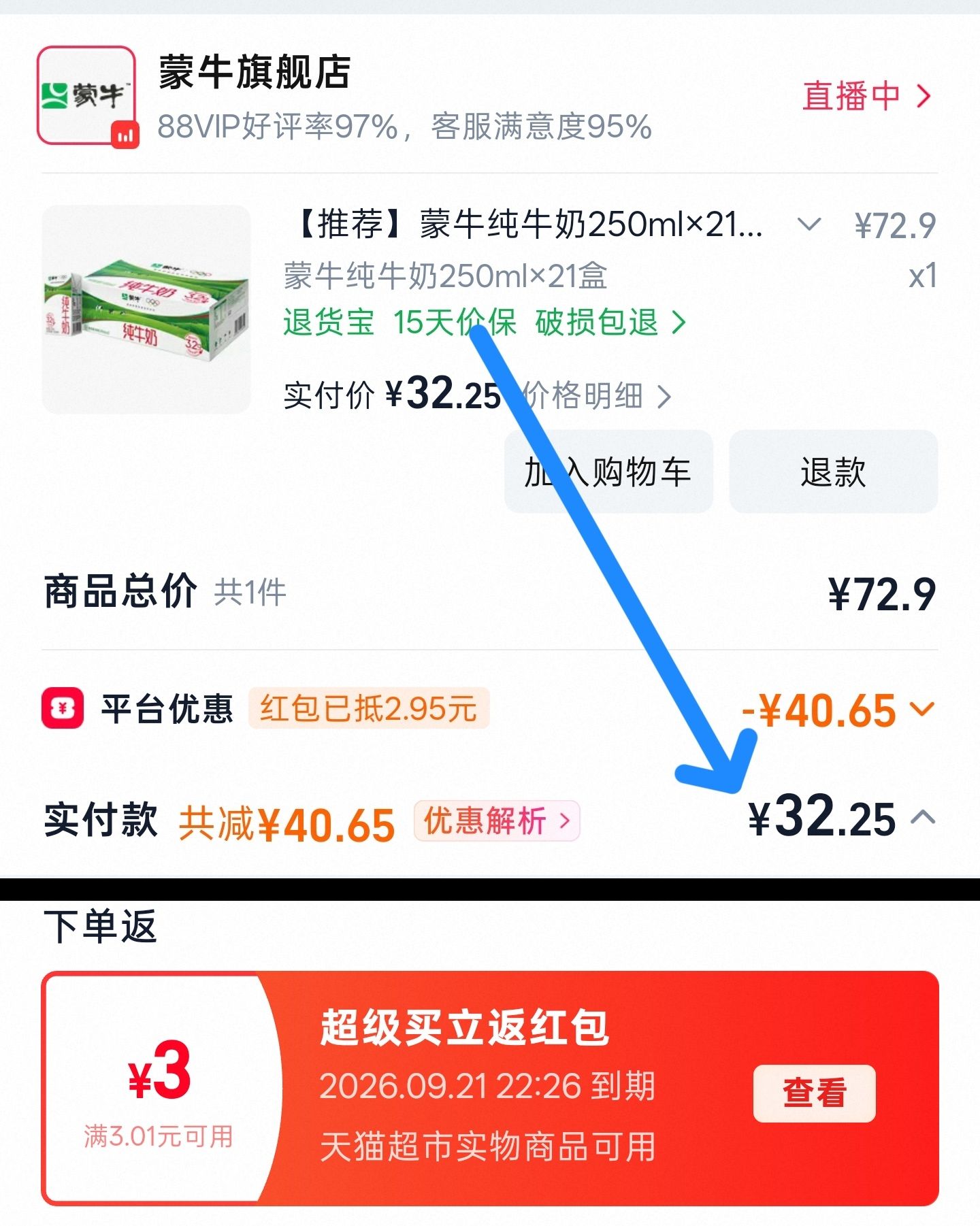980x1226 pixels.
Task: Expand the product title chevron
Action: [x=808, y=225]
